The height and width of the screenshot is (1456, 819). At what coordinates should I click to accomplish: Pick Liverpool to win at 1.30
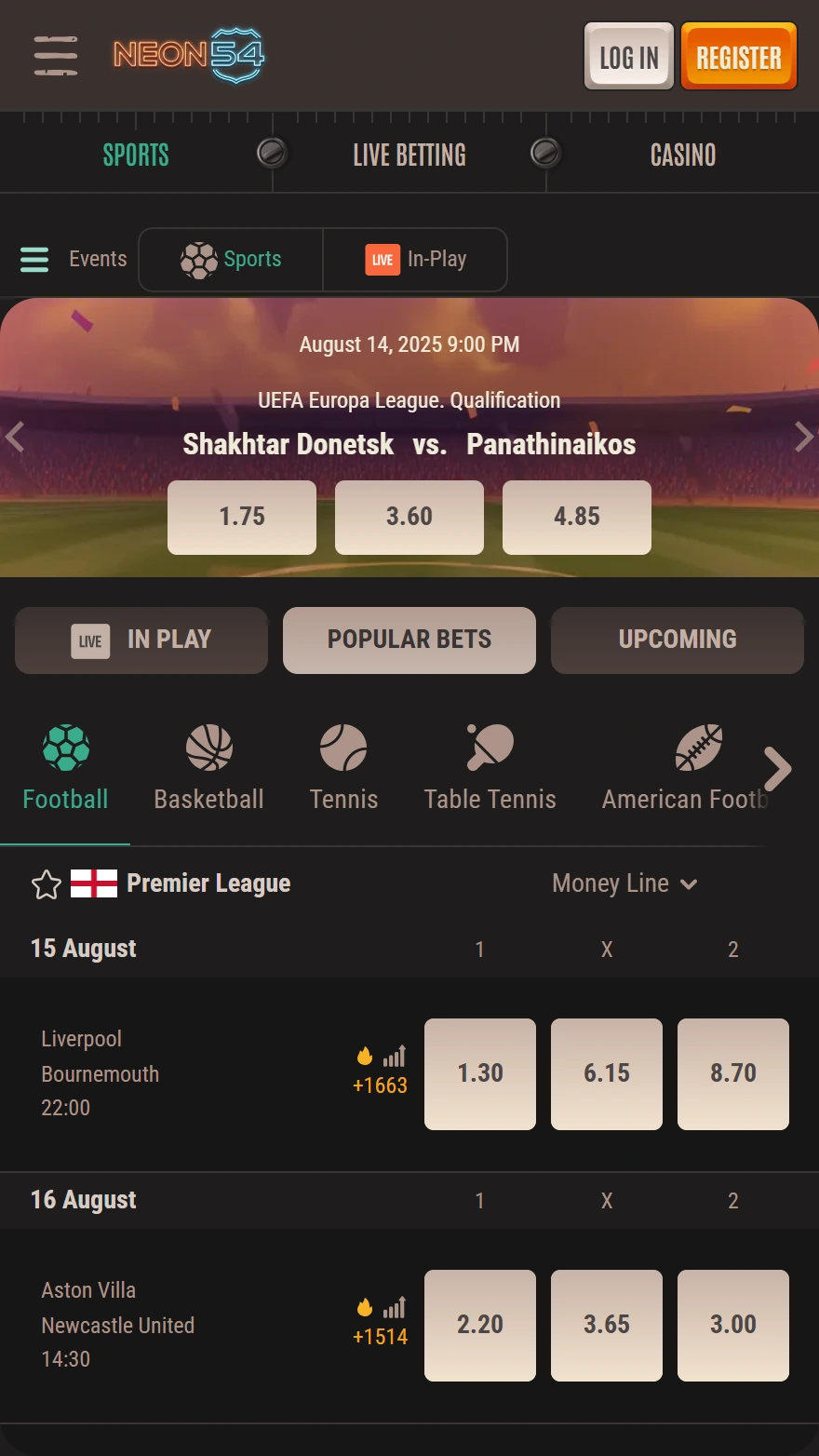pos(480,1073)
